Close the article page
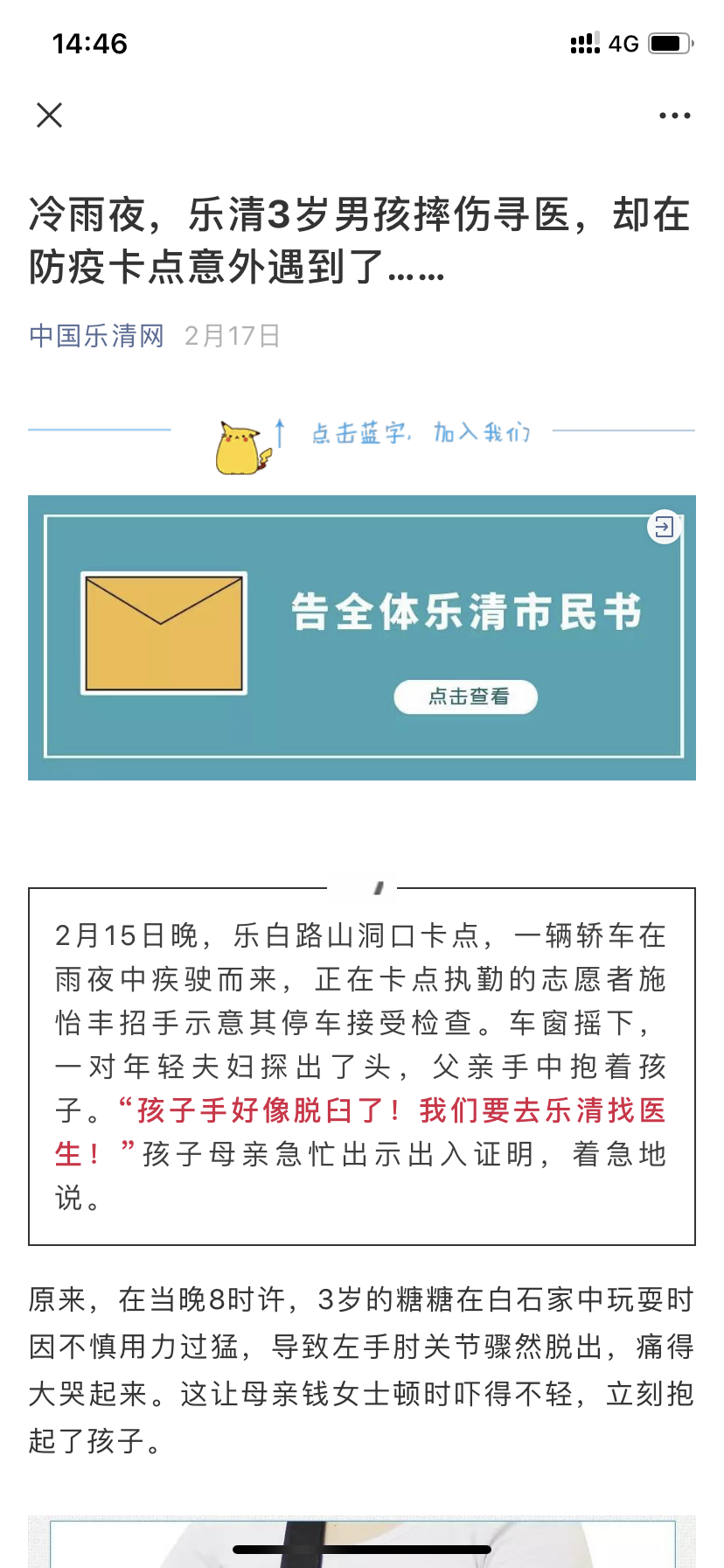Viewport: 724px width, 1568px height. [x=50, y=115]
